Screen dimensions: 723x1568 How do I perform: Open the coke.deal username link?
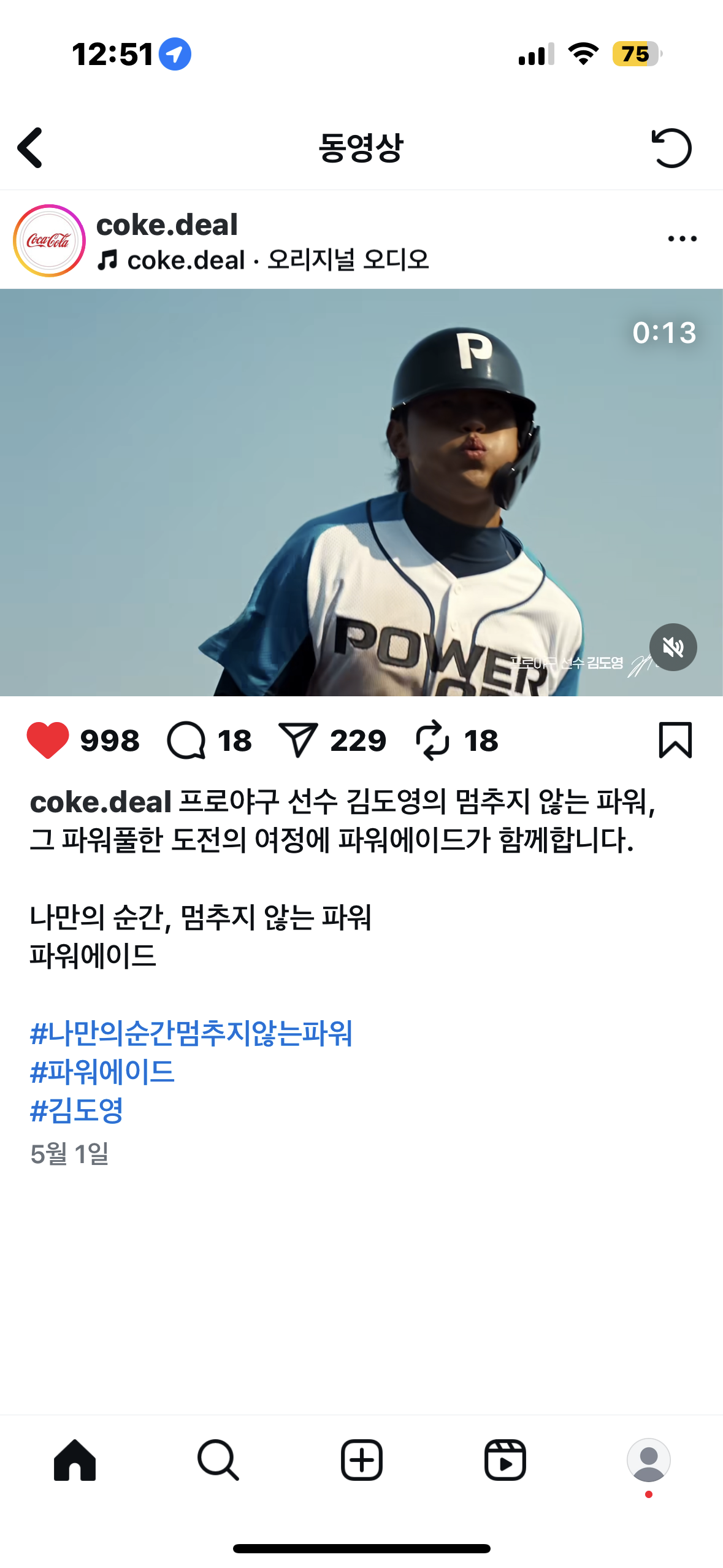click(x=167, y=225)
